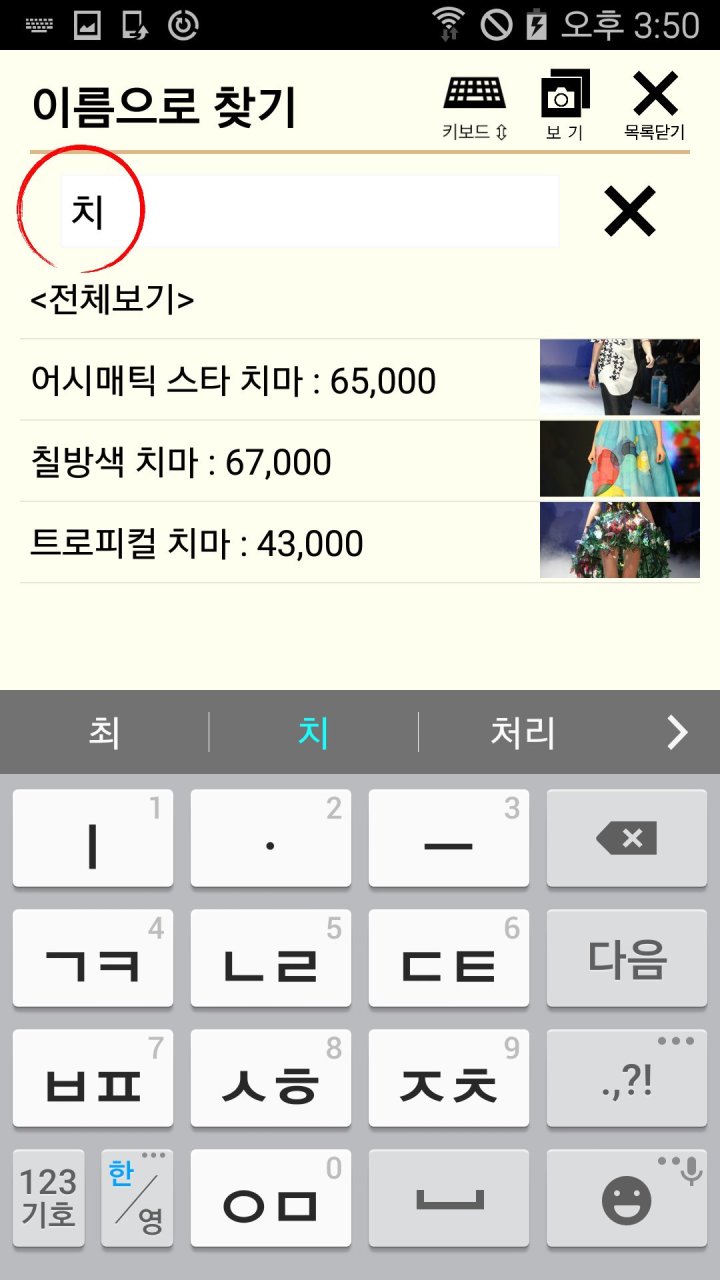The width and height of the screenshot is (720, 1280).
Task: Select the <전체보기> show all option
Action: click(113, 299)
